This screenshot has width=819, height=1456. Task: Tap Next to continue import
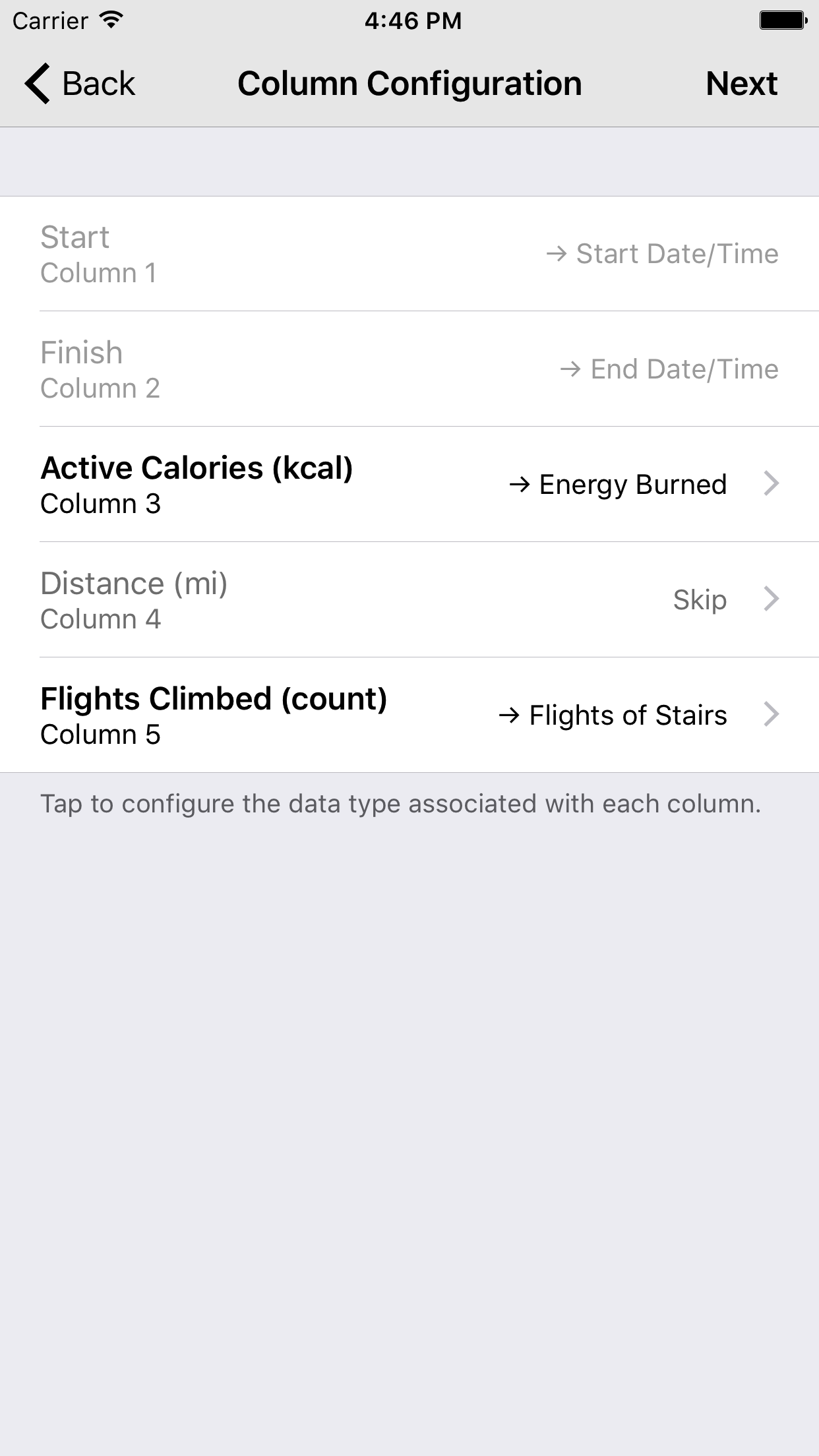[x=741, y=84]
